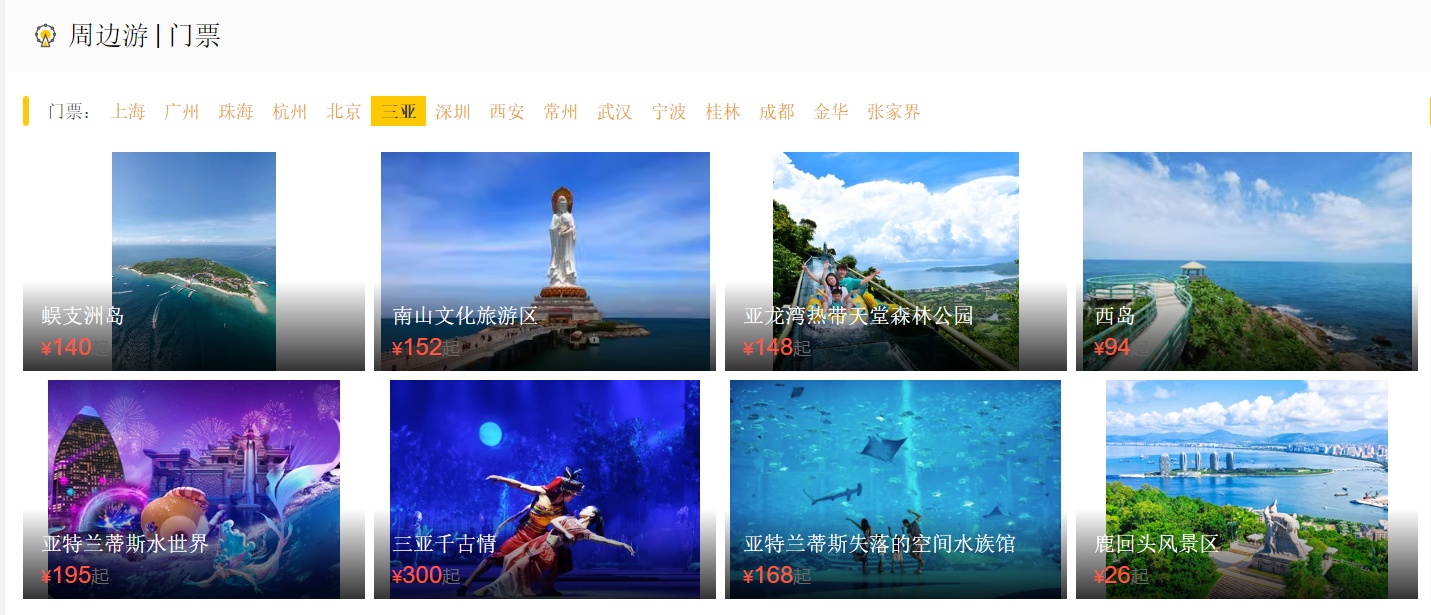Open the 张家界 ticket tab
The height and width of the screenshot is (615, 1431).
[894, 112]
